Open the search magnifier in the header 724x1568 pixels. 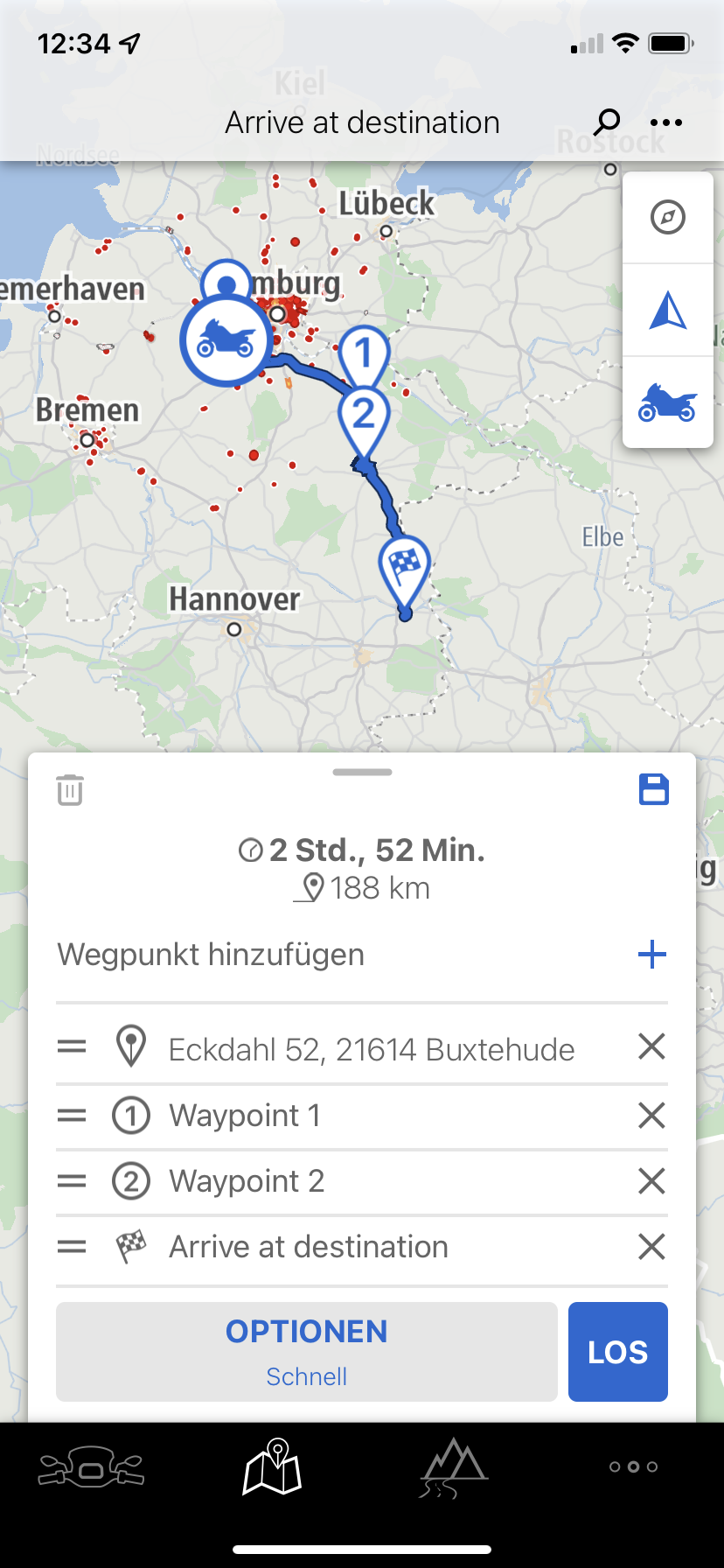607,122
